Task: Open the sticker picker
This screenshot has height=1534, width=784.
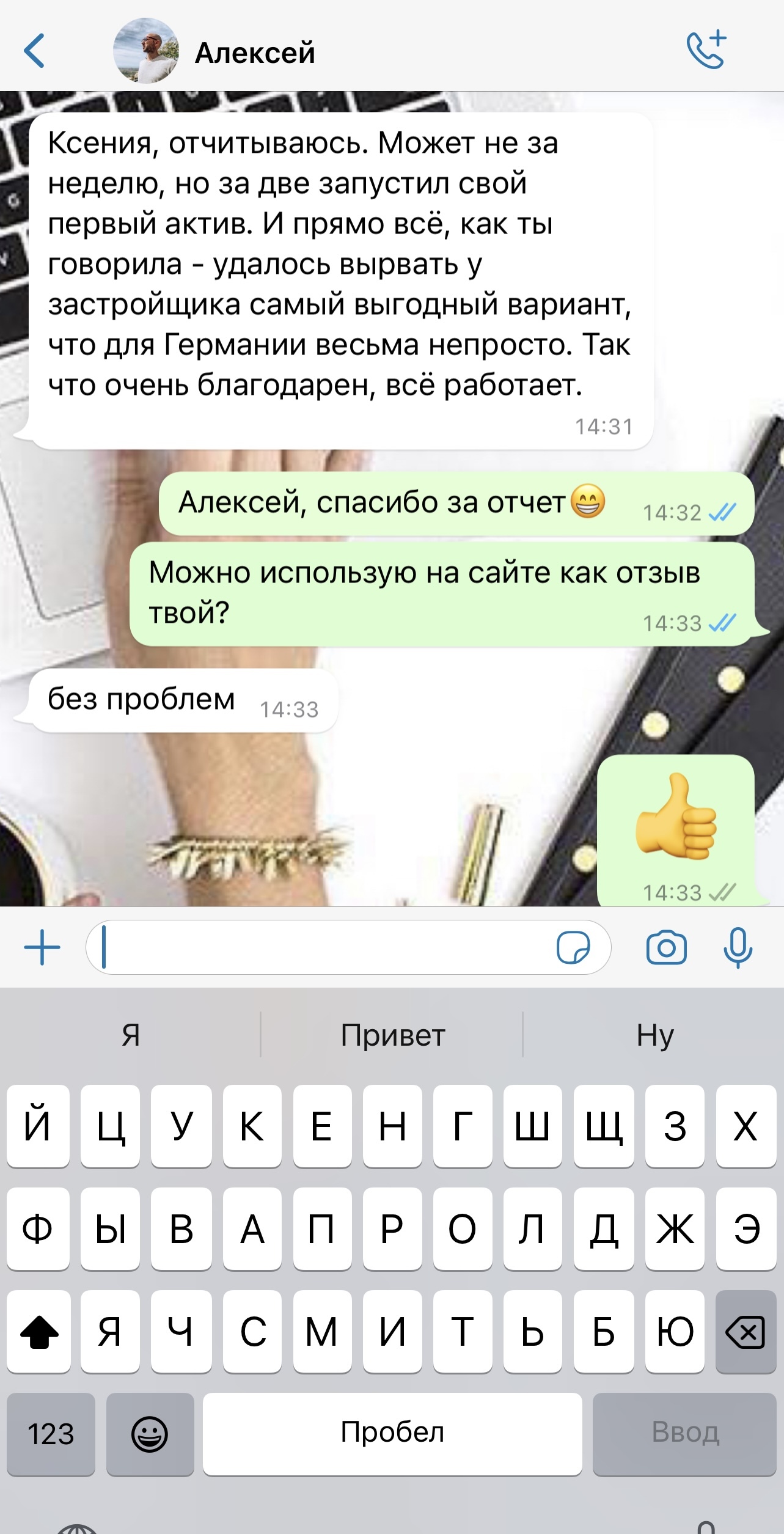Action: point(573,948)
